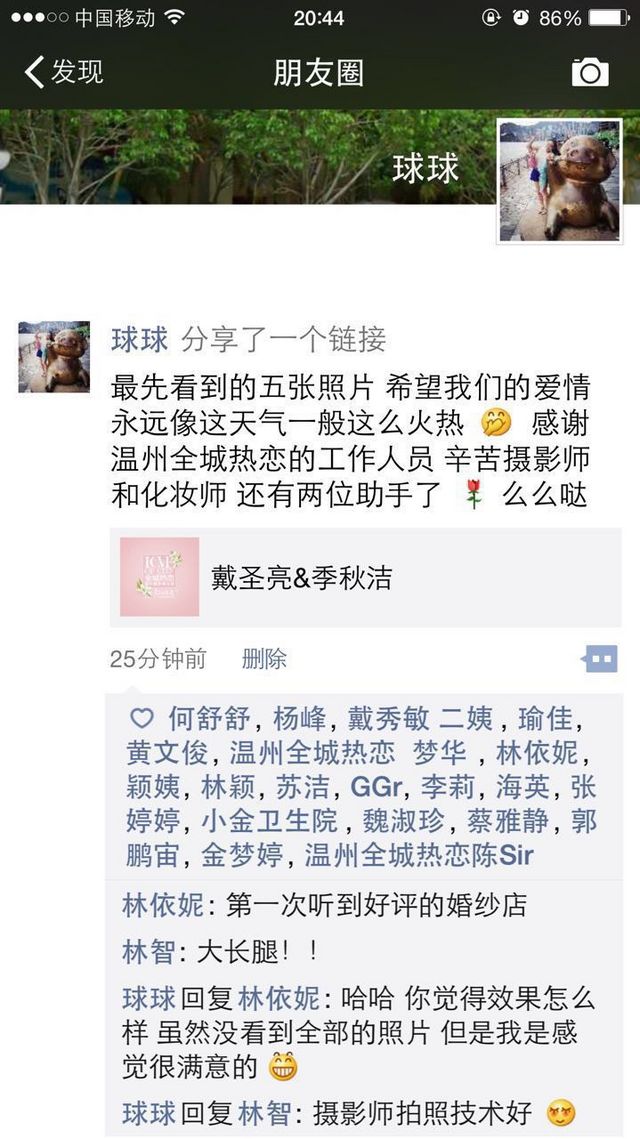Delete the post via 删除
This screenshot has width=640, height=1139.
264,659
